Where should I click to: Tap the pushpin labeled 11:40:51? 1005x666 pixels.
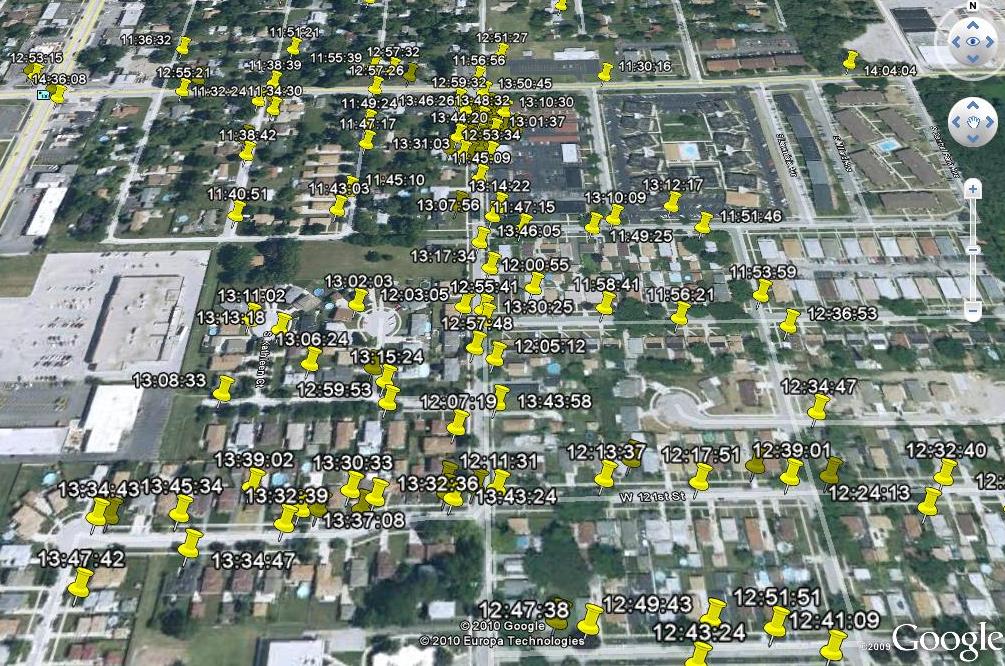(x=236, y=211)
